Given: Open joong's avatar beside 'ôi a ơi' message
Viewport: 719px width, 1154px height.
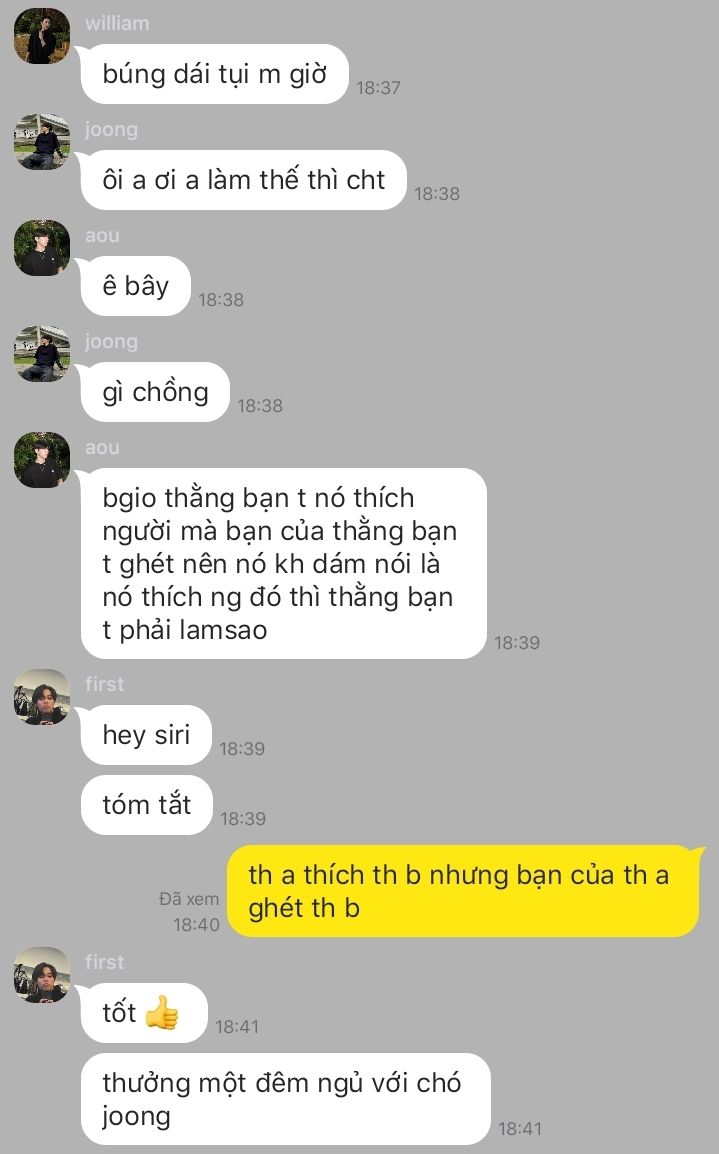Looking at the screenshot, I should (x=42, y=142).
